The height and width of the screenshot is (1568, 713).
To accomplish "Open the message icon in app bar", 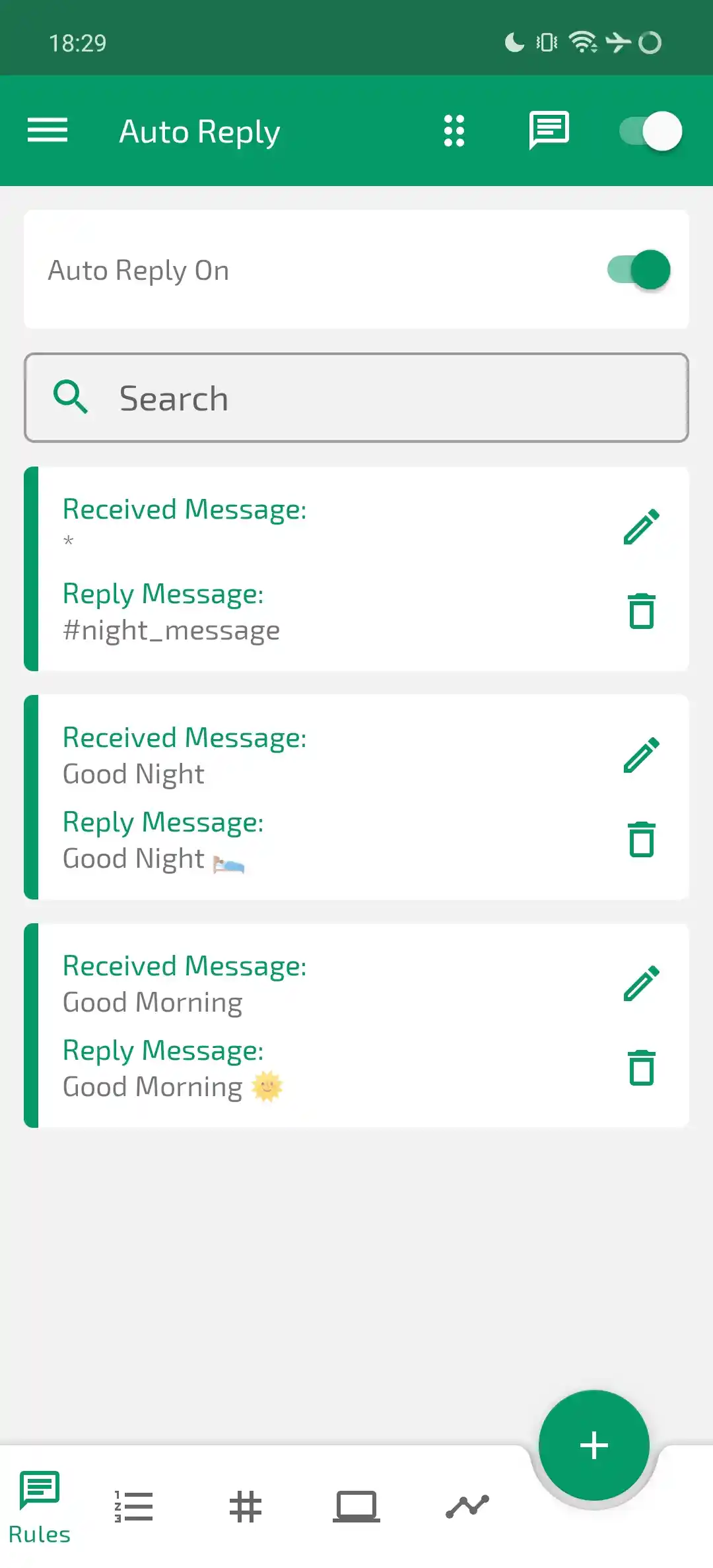I will coord(549,130).
